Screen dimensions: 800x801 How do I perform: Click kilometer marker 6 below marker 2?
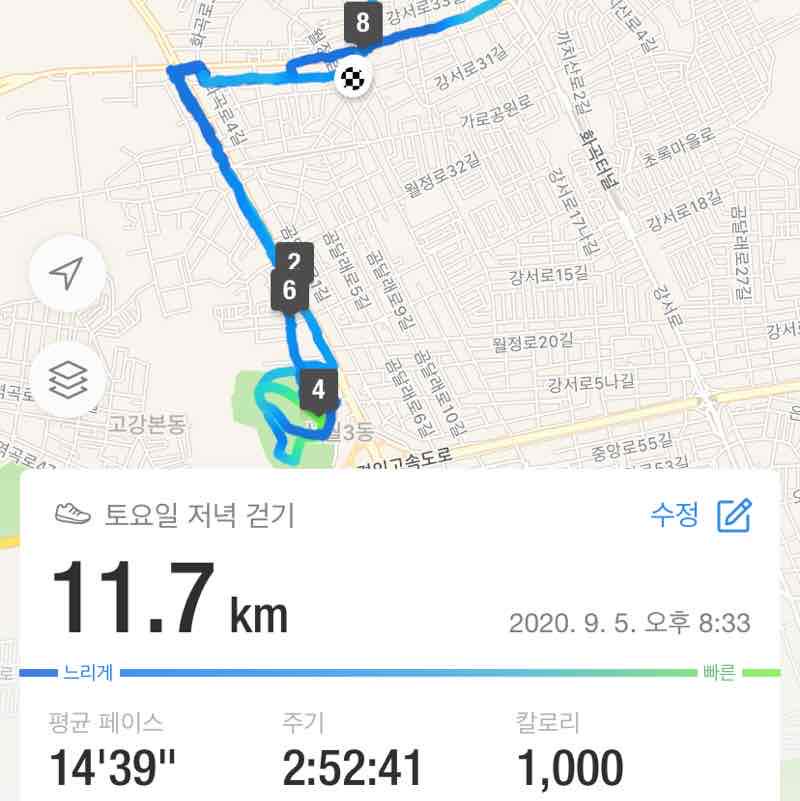pos(291,292)
